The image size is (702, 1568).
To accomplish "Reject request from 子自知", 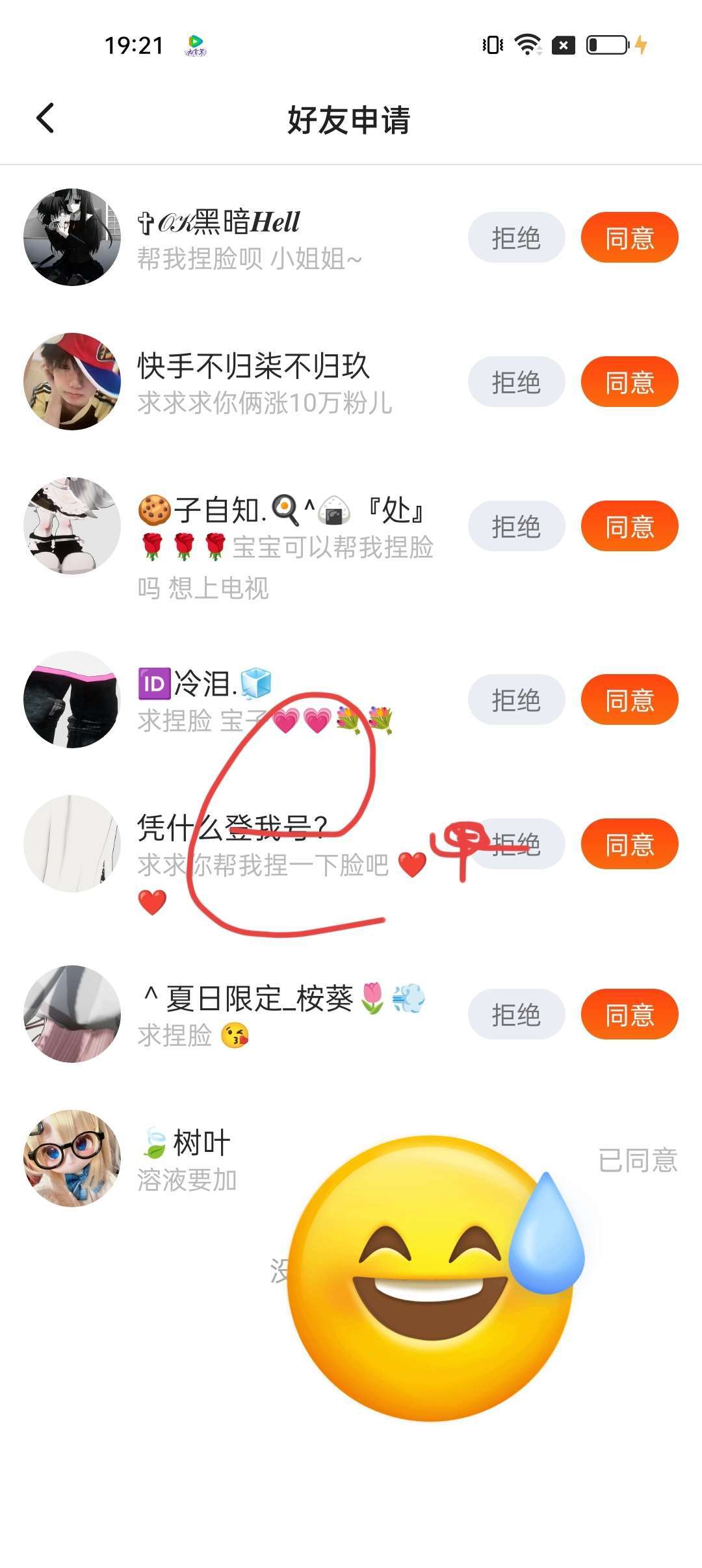I will [x=516, y=527].
